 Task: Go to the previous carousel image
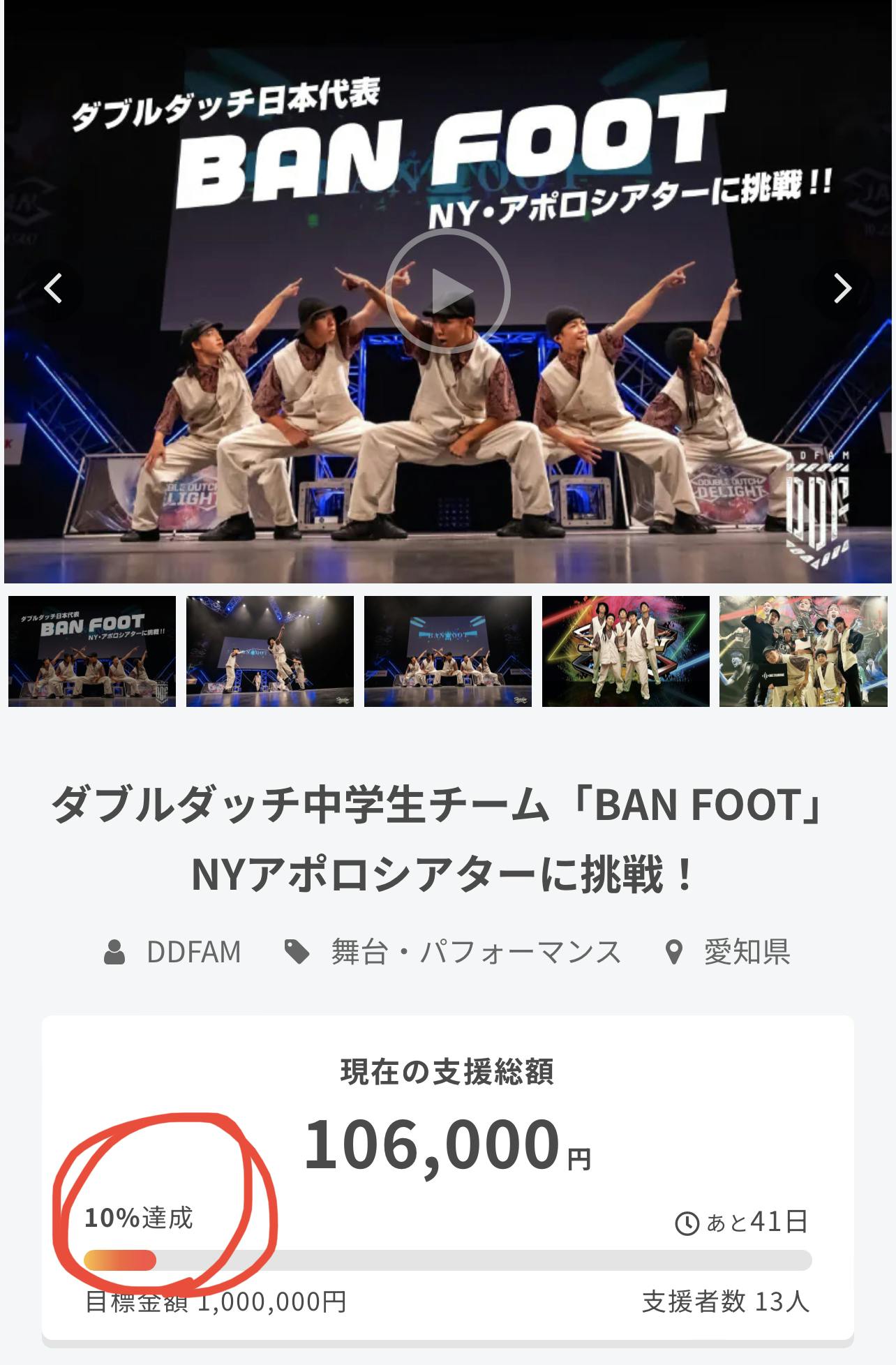(54, 288)
